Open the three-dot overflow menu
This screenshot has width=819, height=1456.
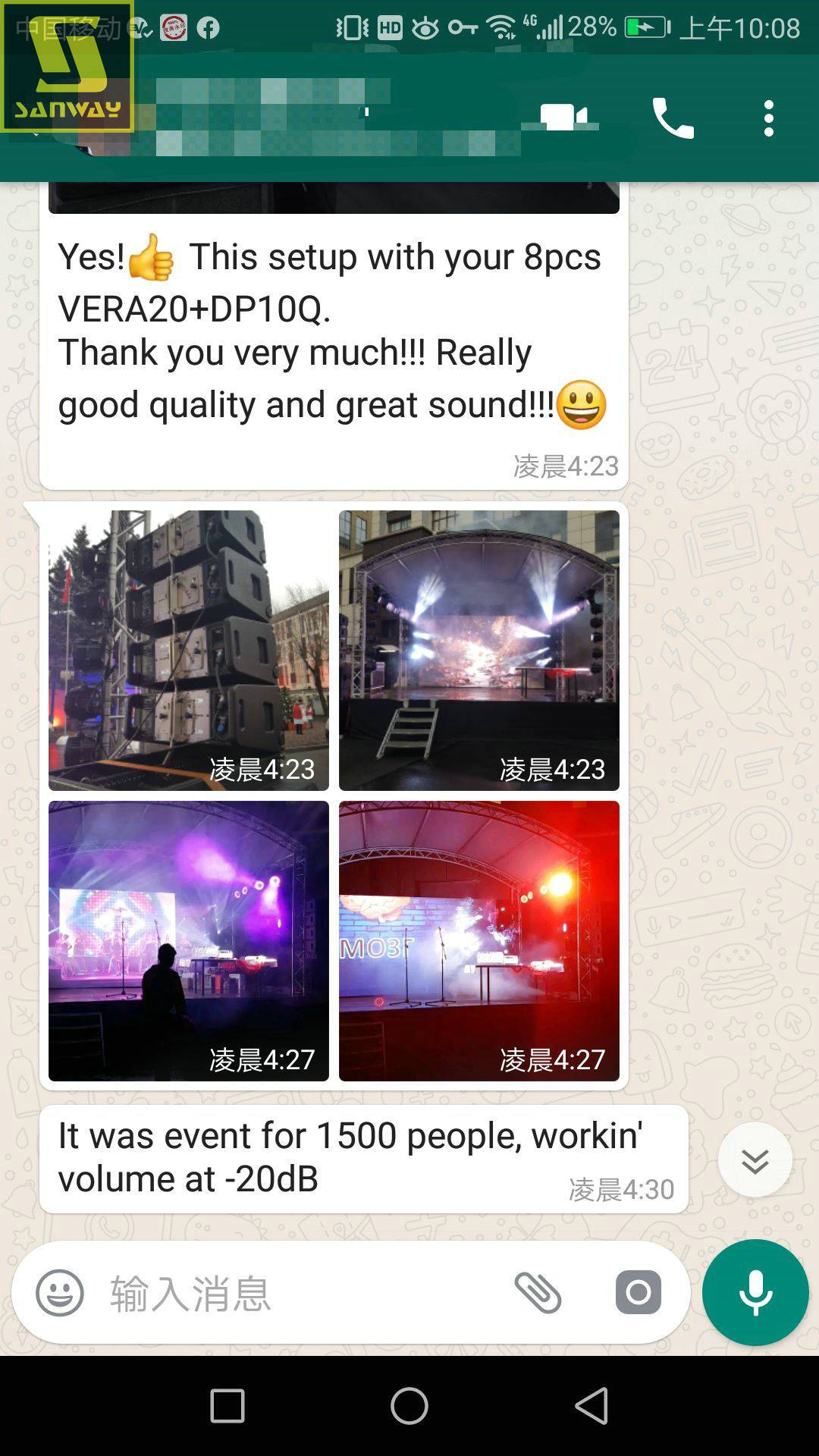[769, 118]
